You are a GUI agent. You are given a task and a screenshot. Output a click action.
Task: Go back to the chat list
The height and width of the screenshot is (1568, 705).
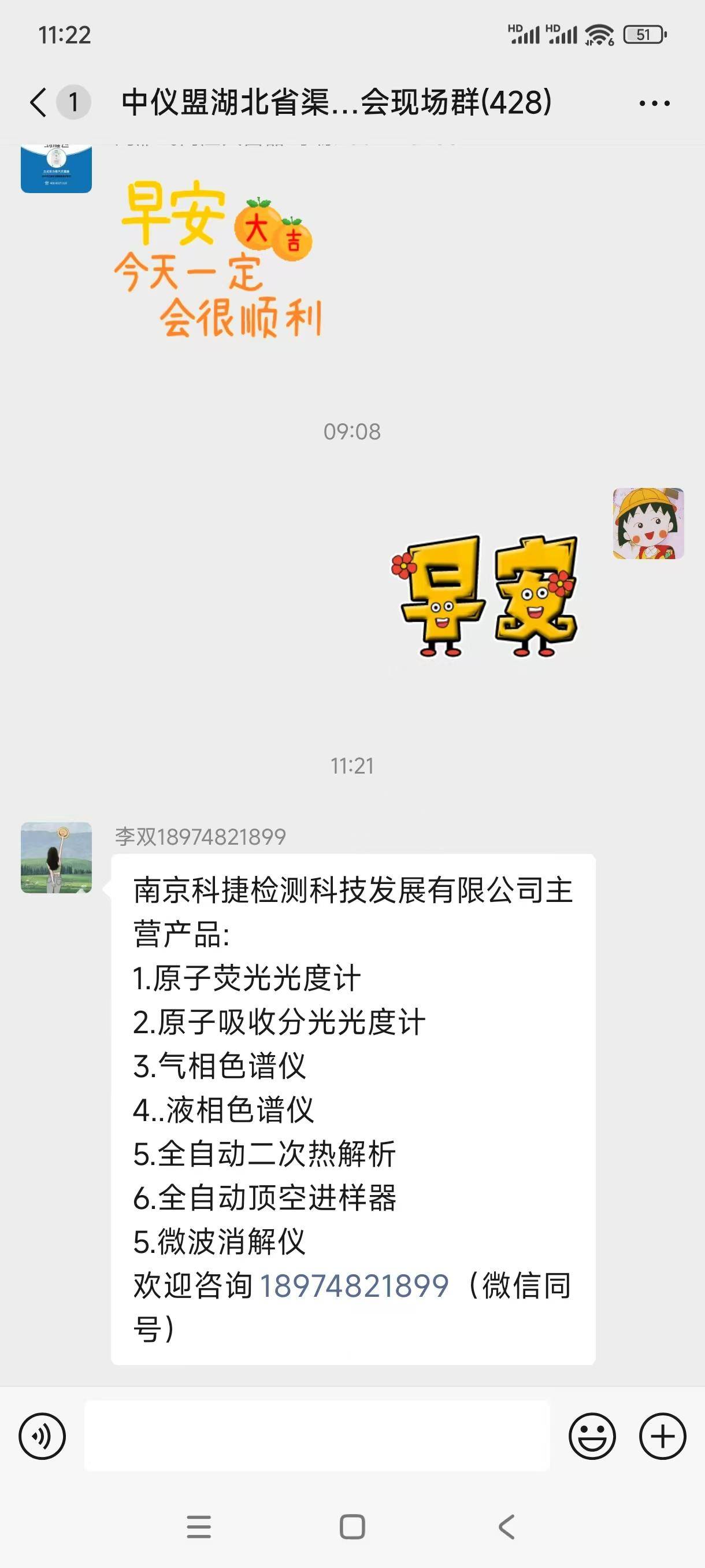[x=39, y=102]
